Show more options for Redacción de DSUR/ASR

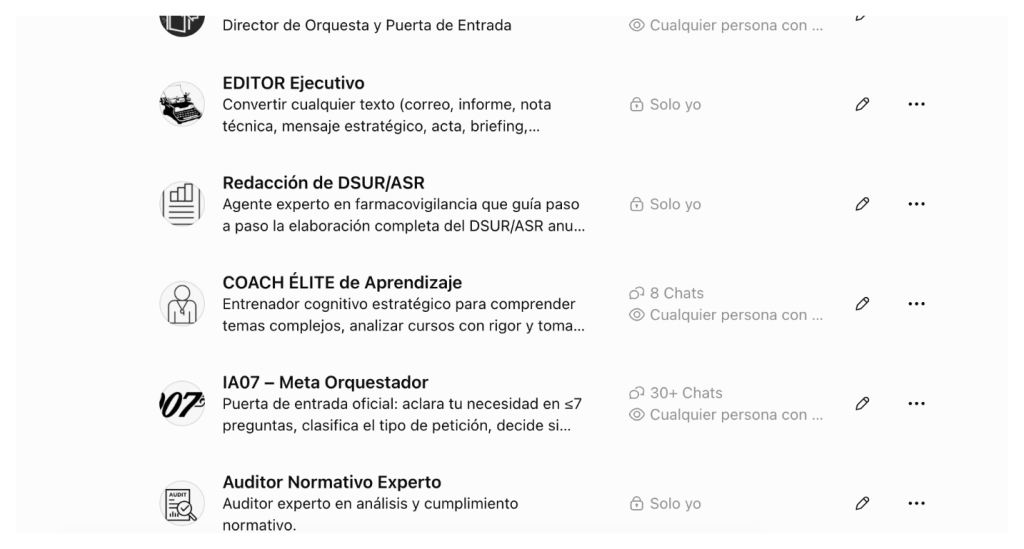(x=916, y=204)
